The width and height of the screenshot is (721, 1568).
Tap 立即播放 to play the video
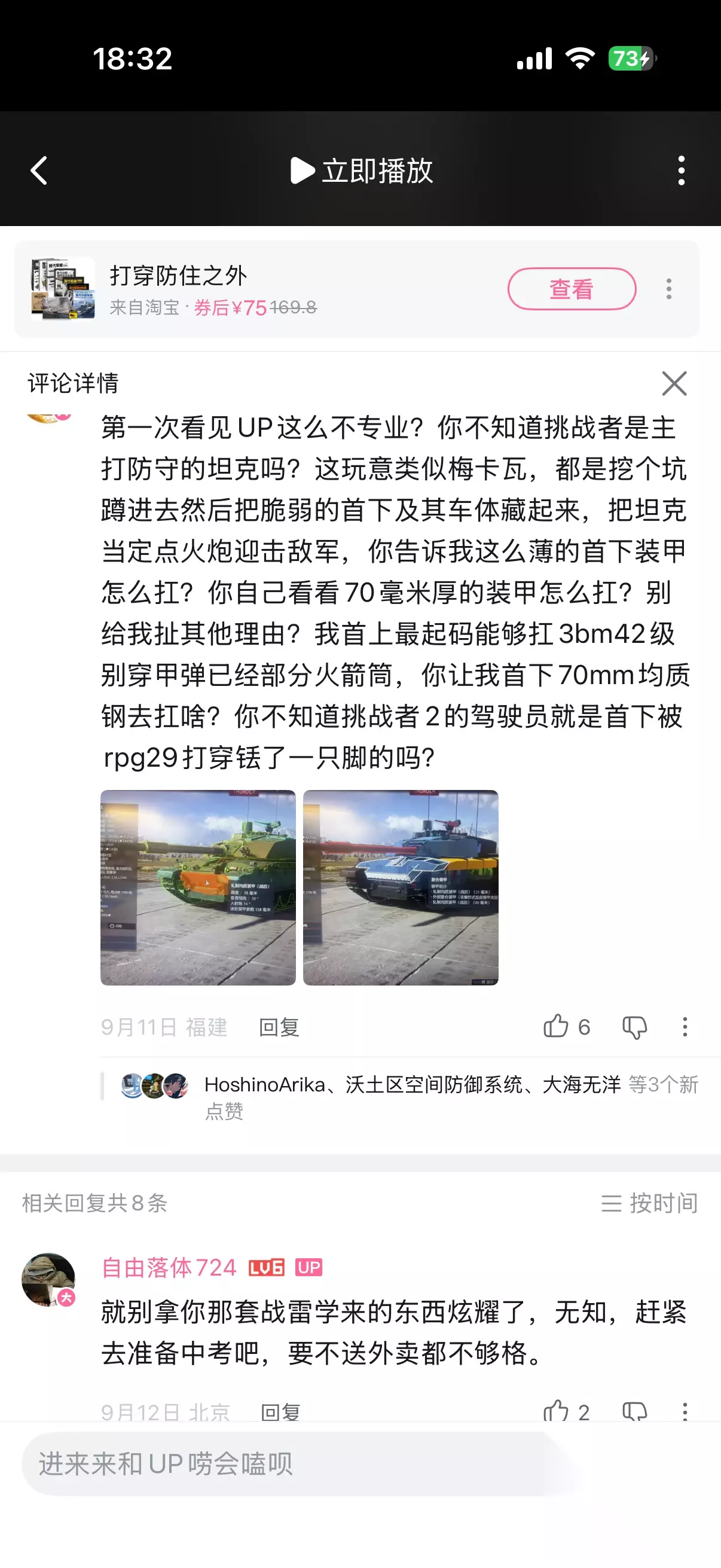tap(362, 170)
